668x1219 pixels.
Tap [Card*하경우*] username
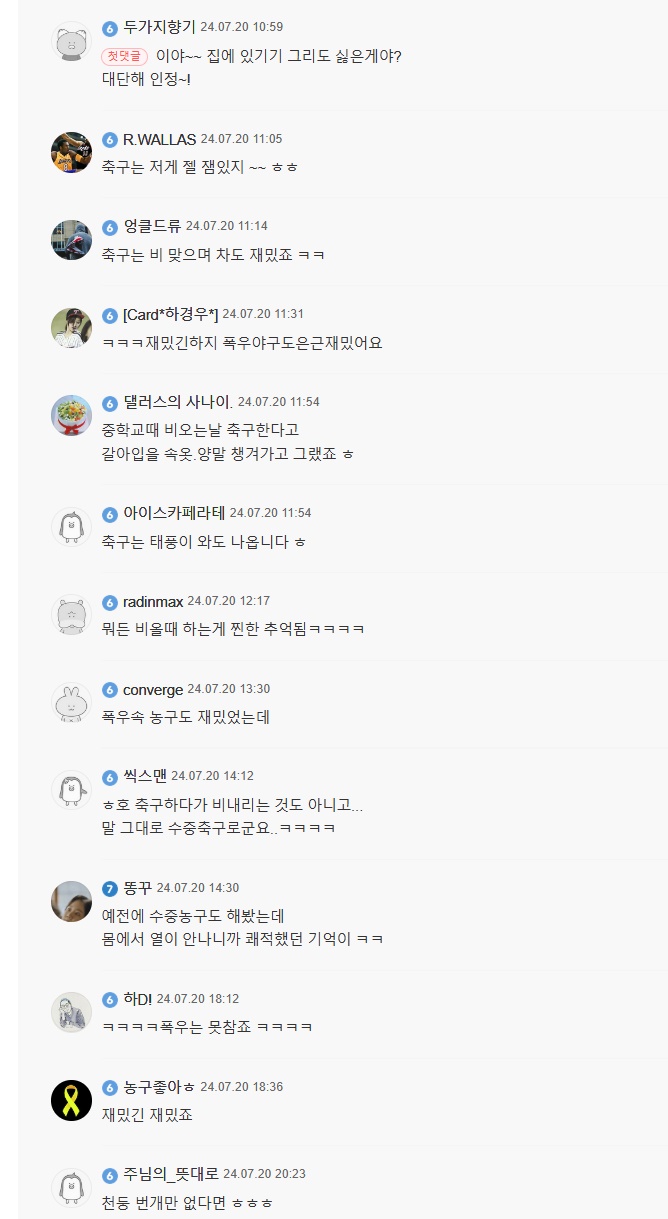click(170, 314)
